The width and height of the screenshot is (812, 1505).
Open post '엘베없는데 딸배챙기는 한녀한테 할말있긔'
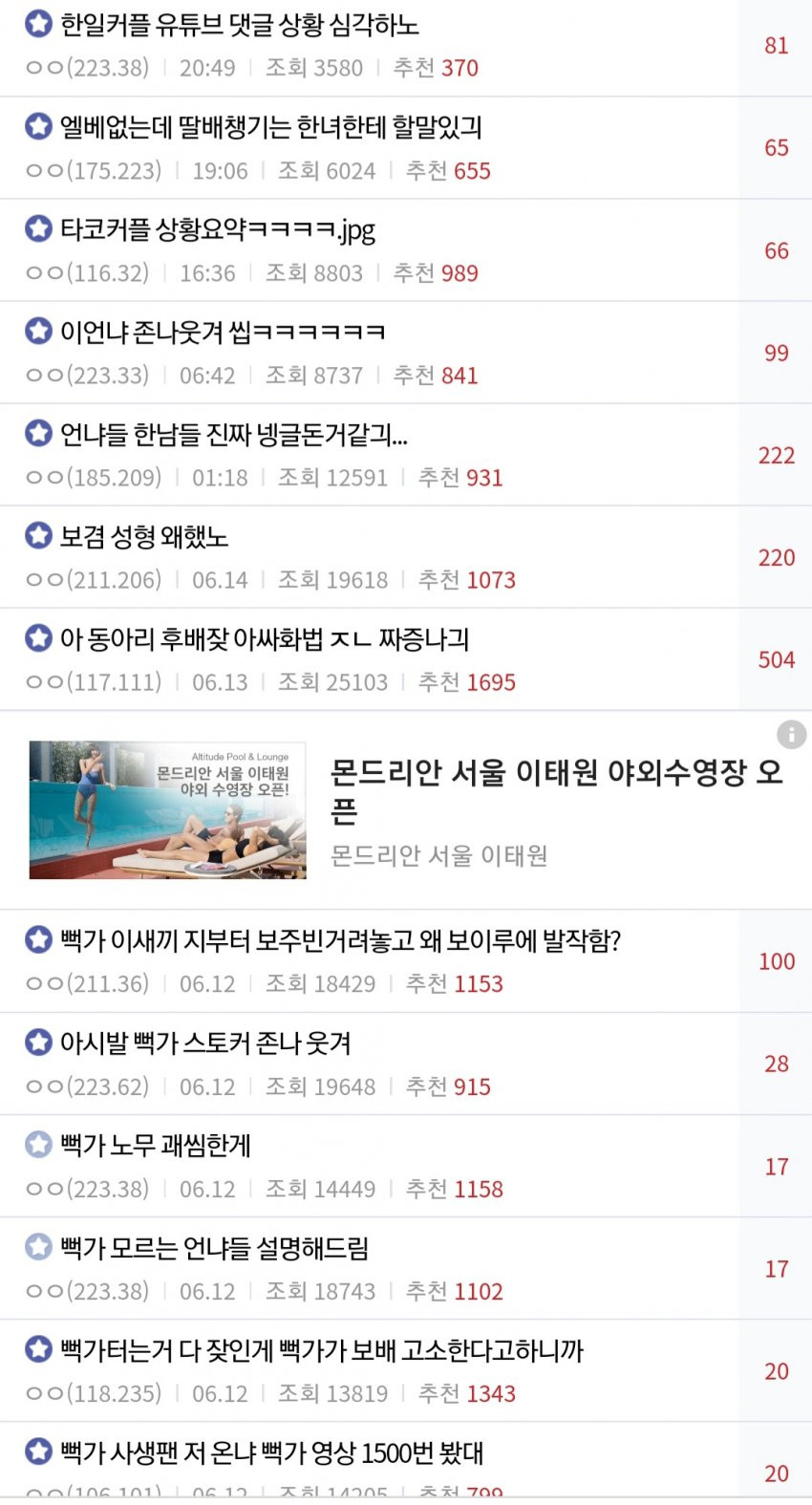click(x=270, y=127)
